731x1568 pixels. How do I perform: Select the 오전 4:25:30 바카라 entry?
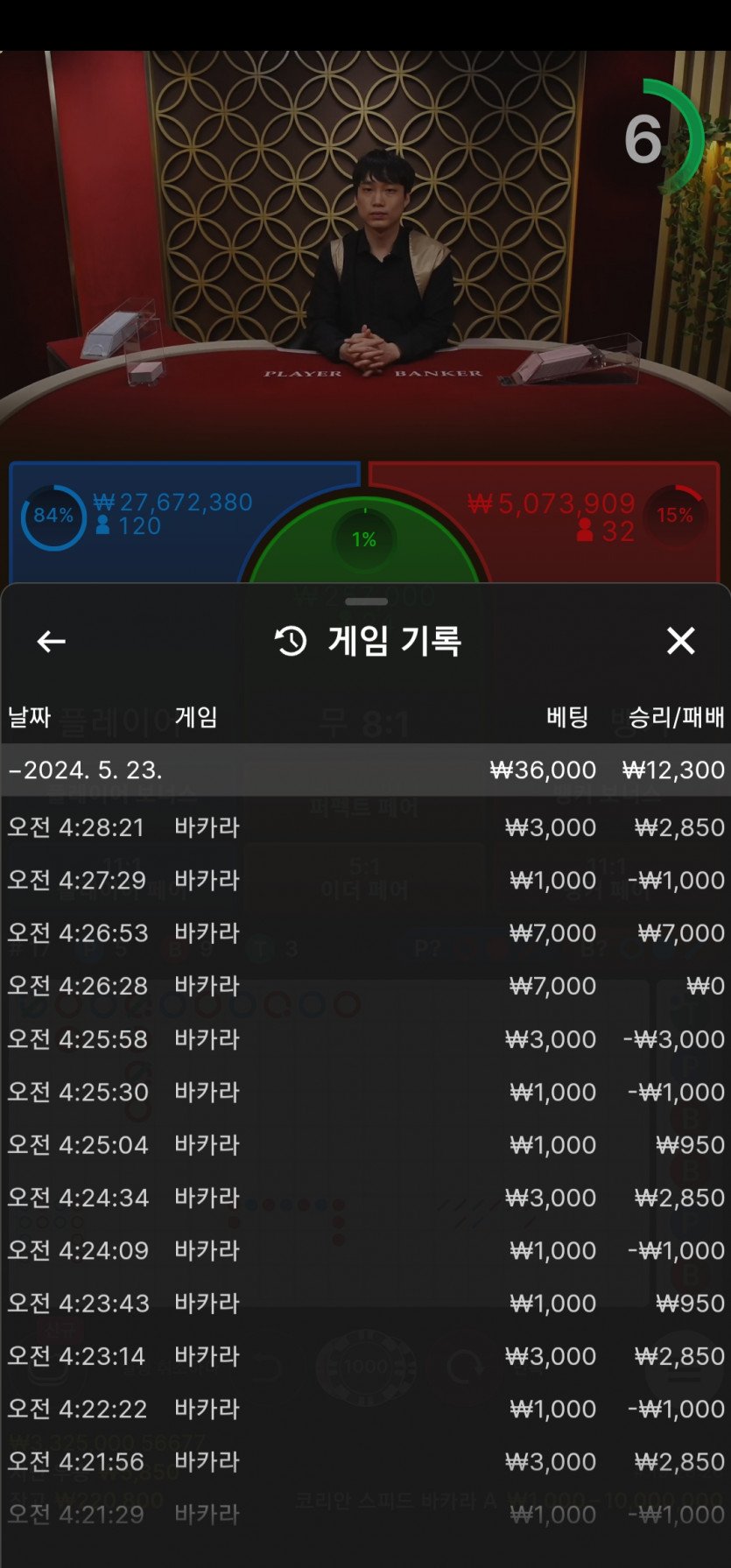365,1092
